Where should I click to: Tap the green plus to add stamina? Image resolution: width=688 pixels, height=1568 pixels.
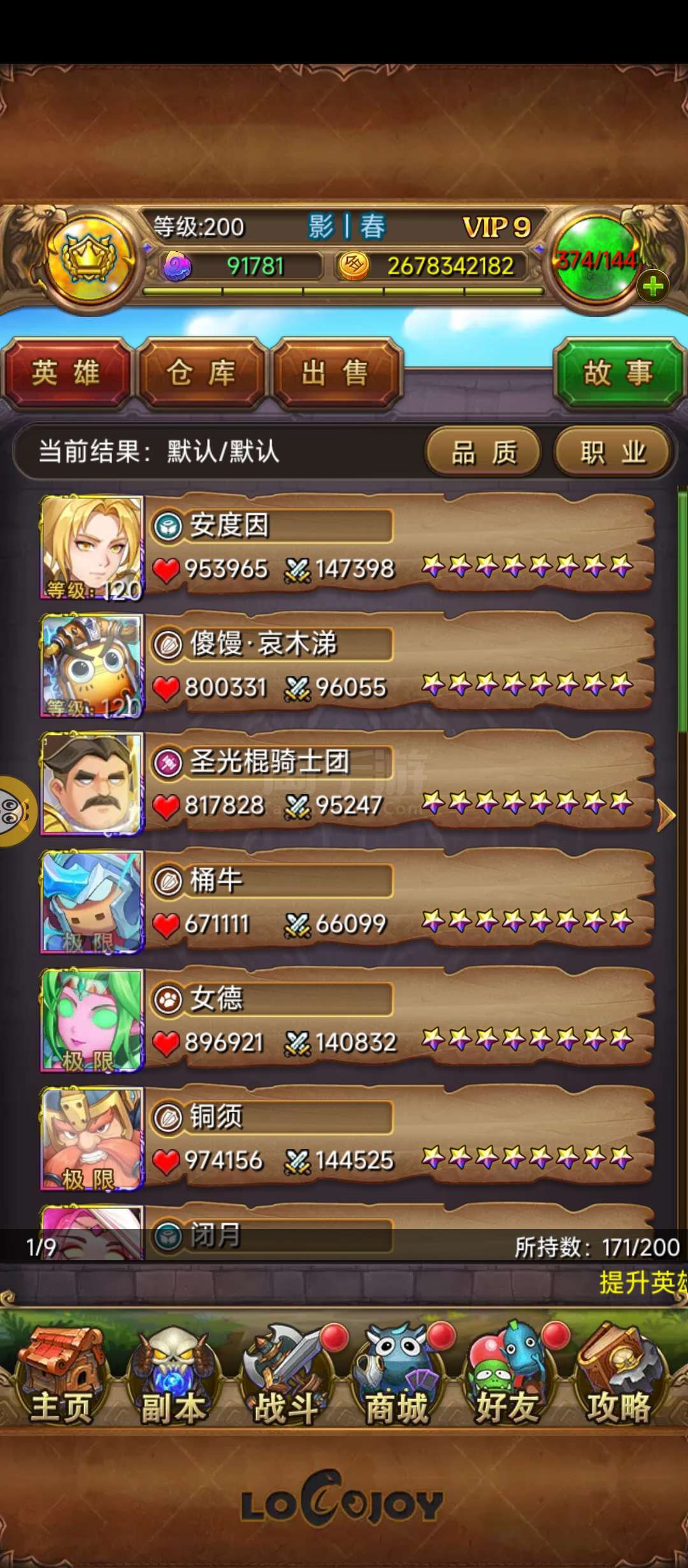pos(652,287)
